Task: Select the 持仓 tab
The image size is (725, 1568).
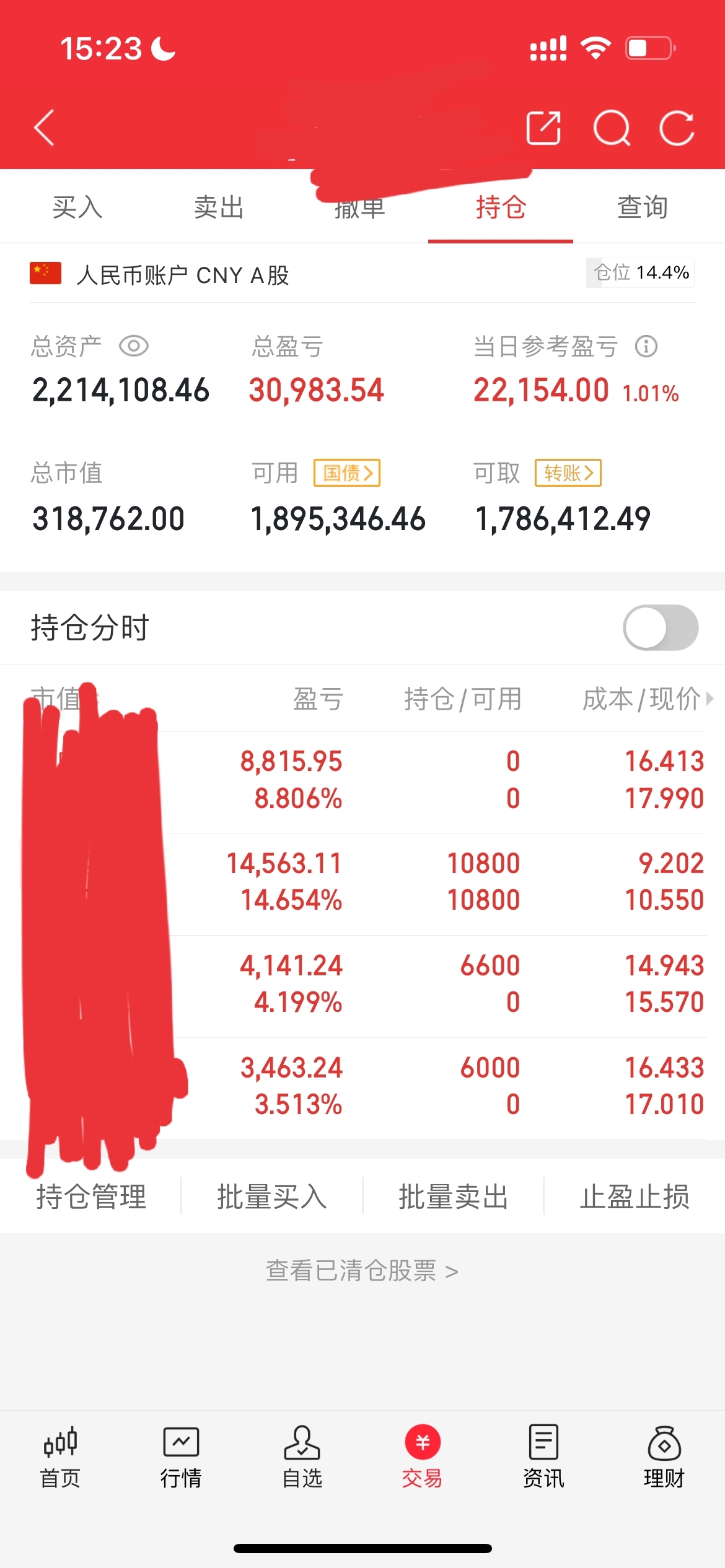Action: pos(501,207)
